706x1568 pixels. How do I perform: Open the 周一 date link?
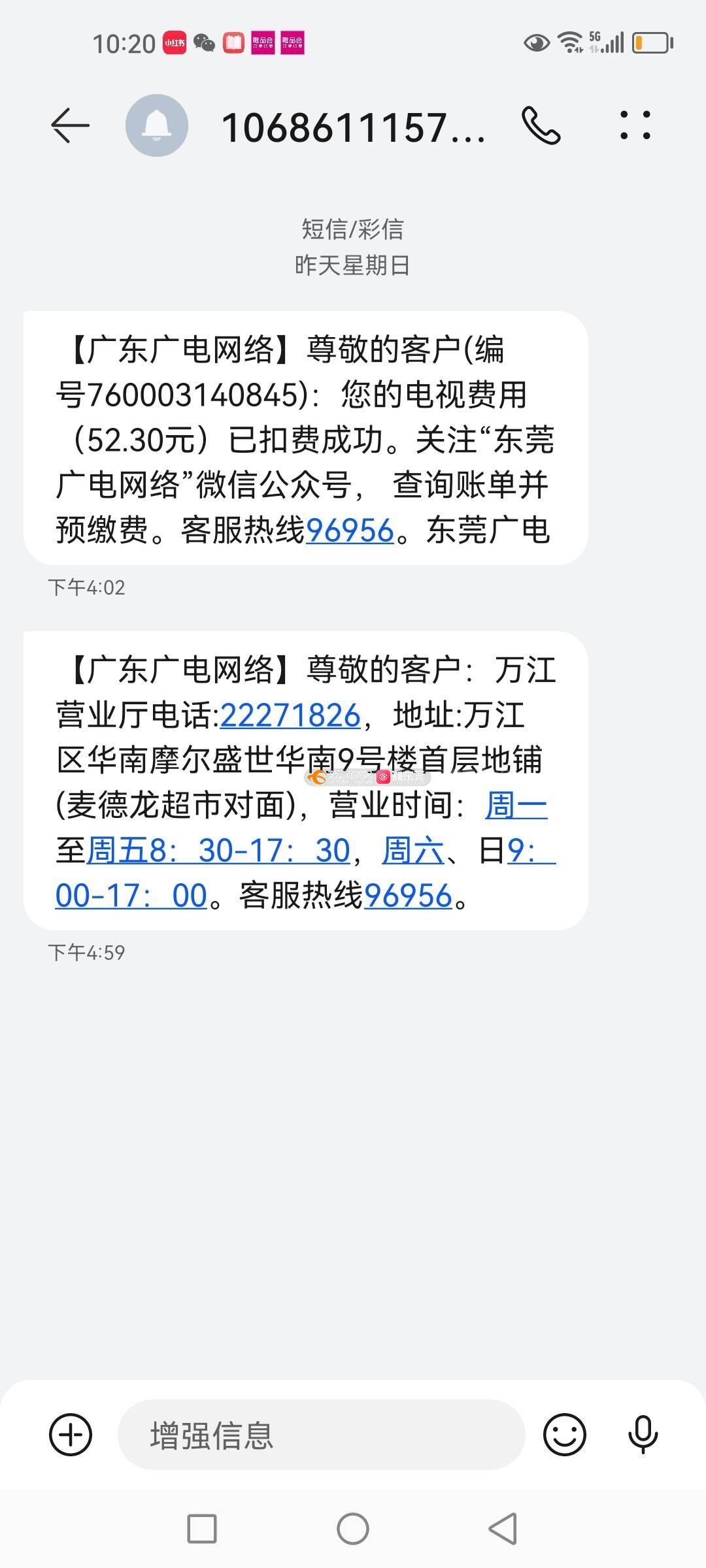coord(516,805)
